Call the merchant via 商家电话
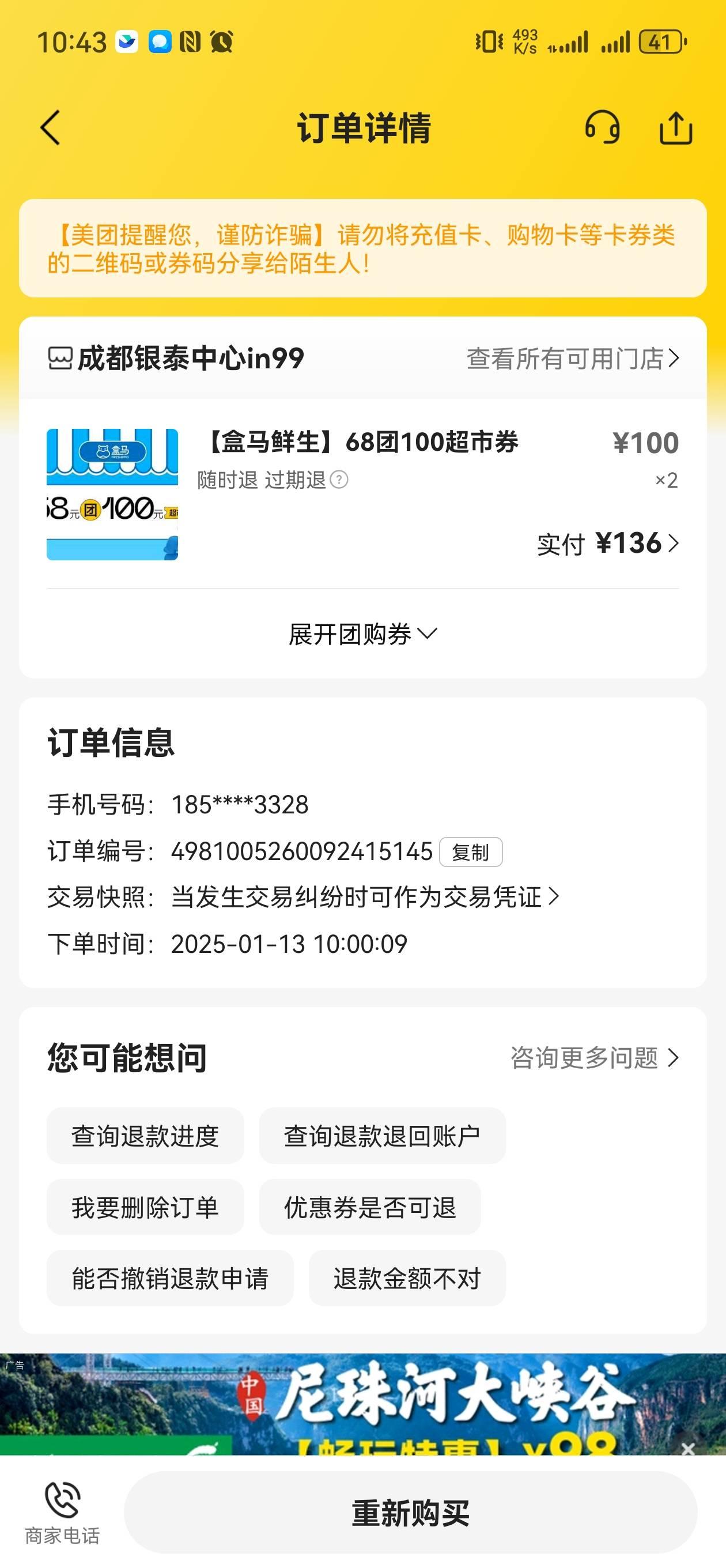Image resolution: width=726 pixels, height=1568 pixels. pyautogui.click(x=62, y=1513)
